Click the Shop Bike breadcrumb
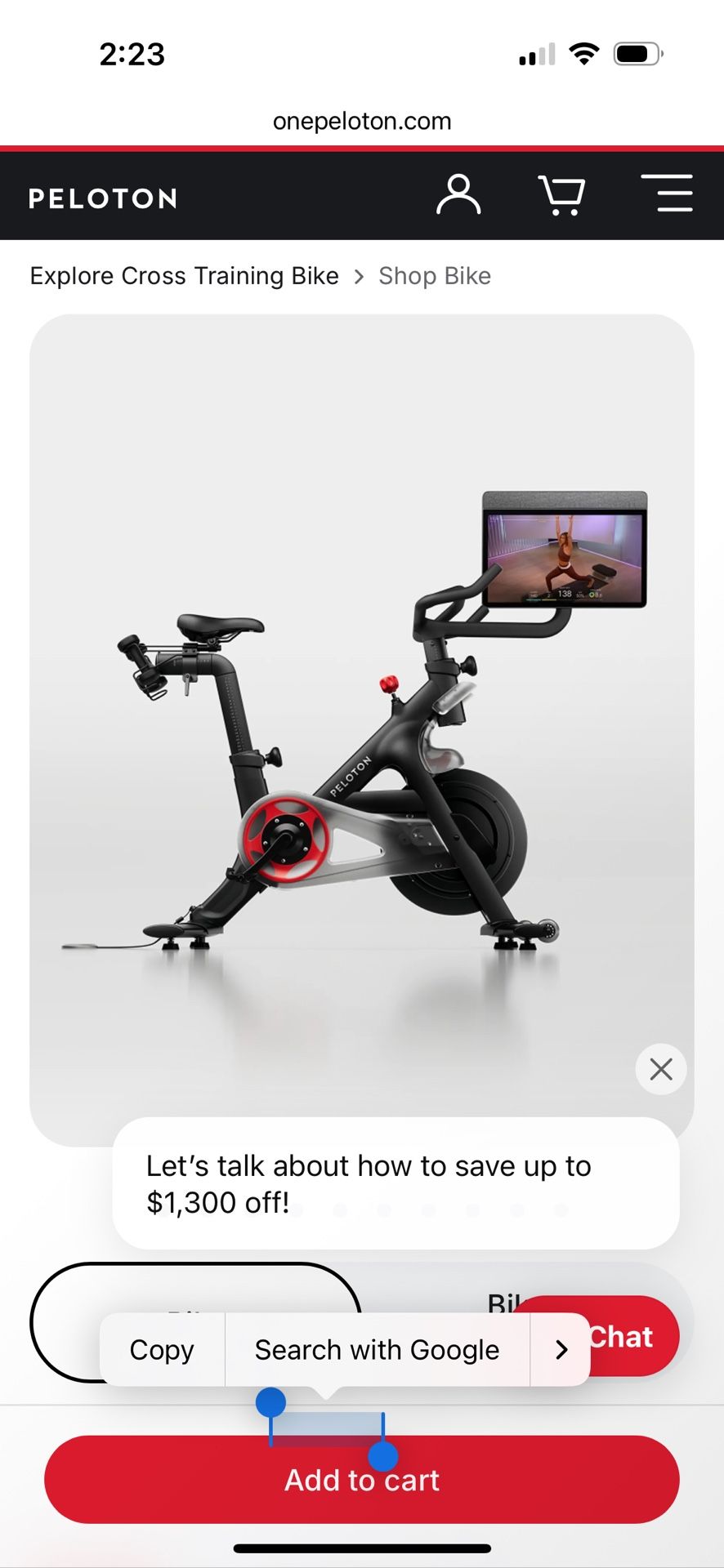724x1568 pixels. [435, 275]
